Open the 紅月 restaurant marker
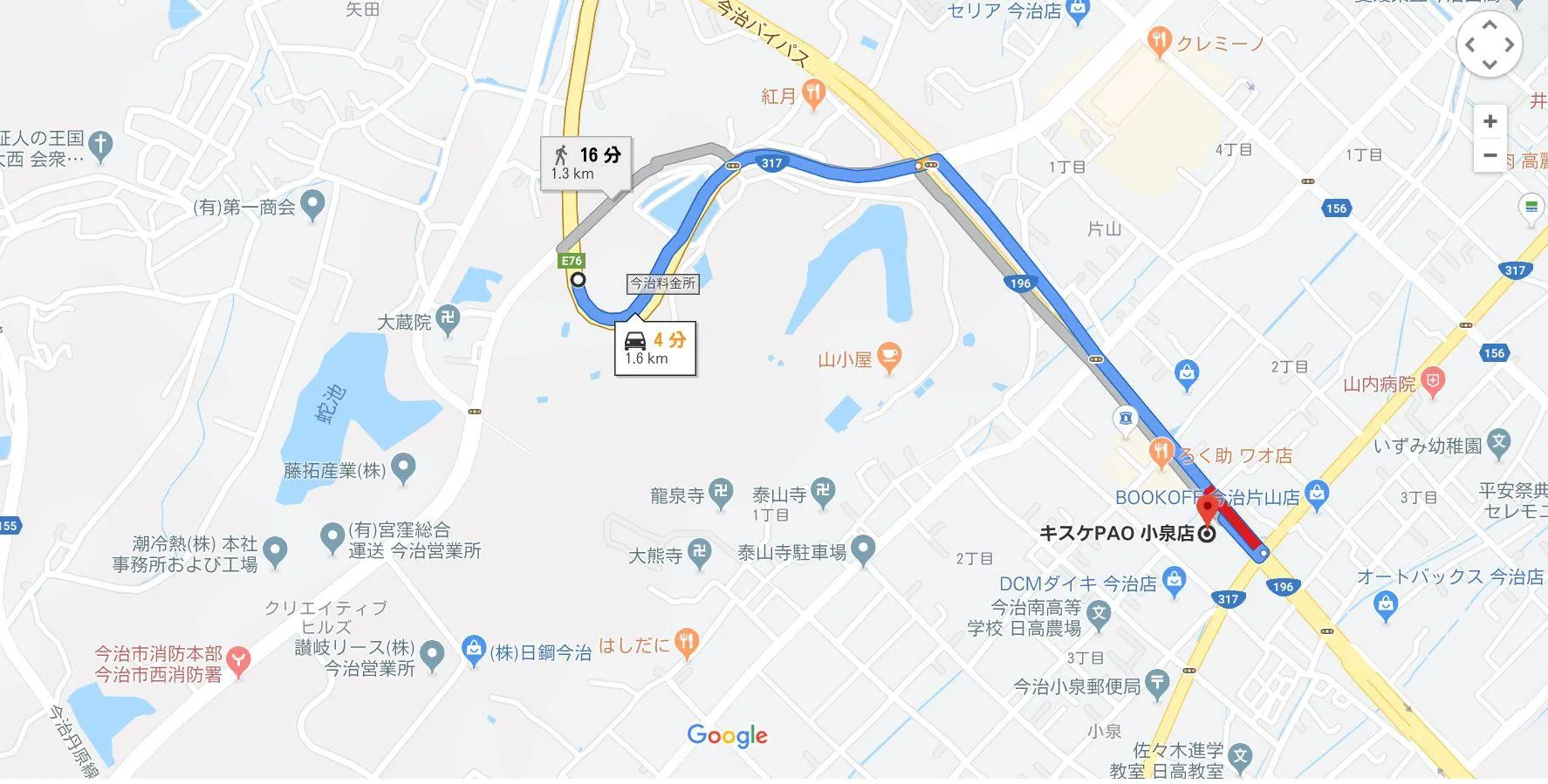The height and width of the screenshot is (784, 1548). [813, 93]
